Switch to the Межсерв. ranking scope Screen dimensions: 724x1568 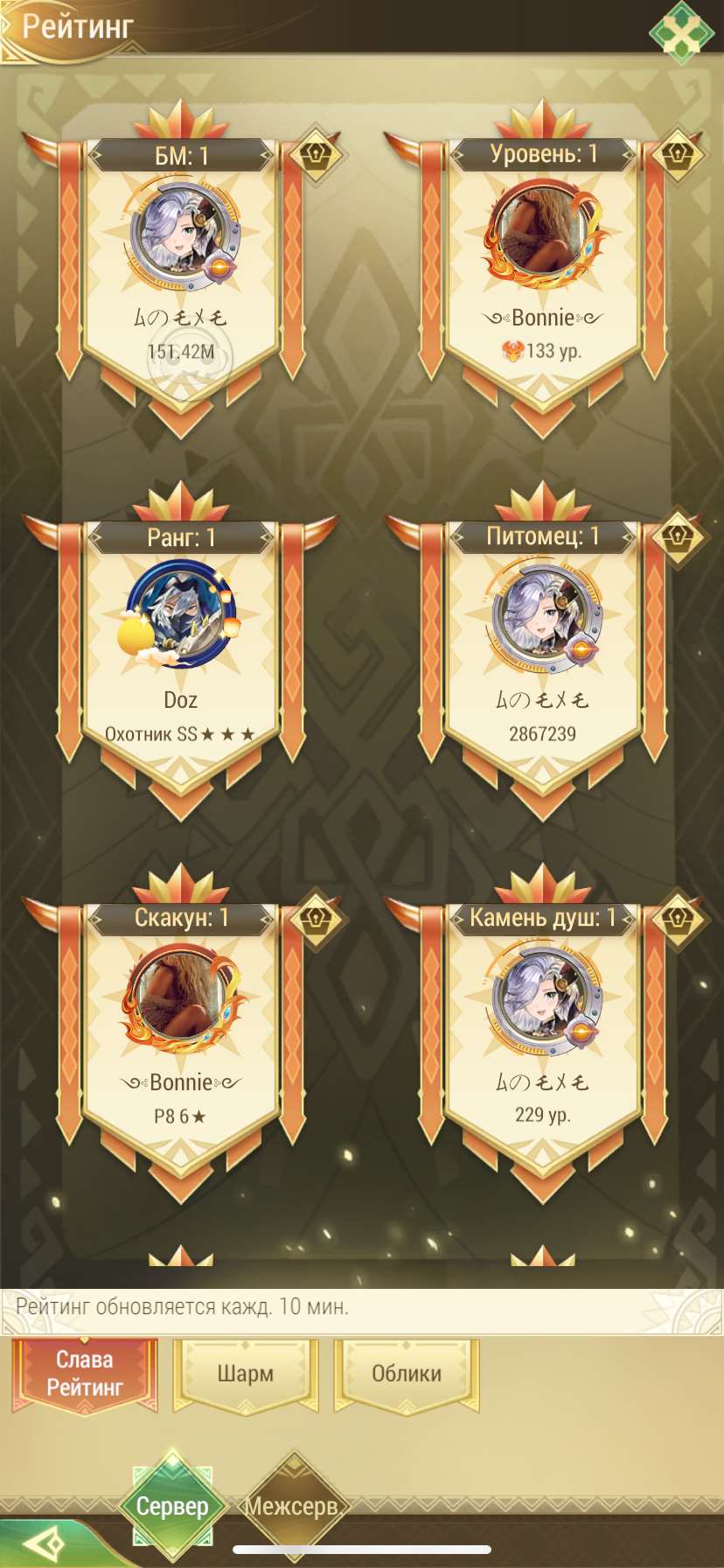pyautogui.click(x=292, y=1506)
